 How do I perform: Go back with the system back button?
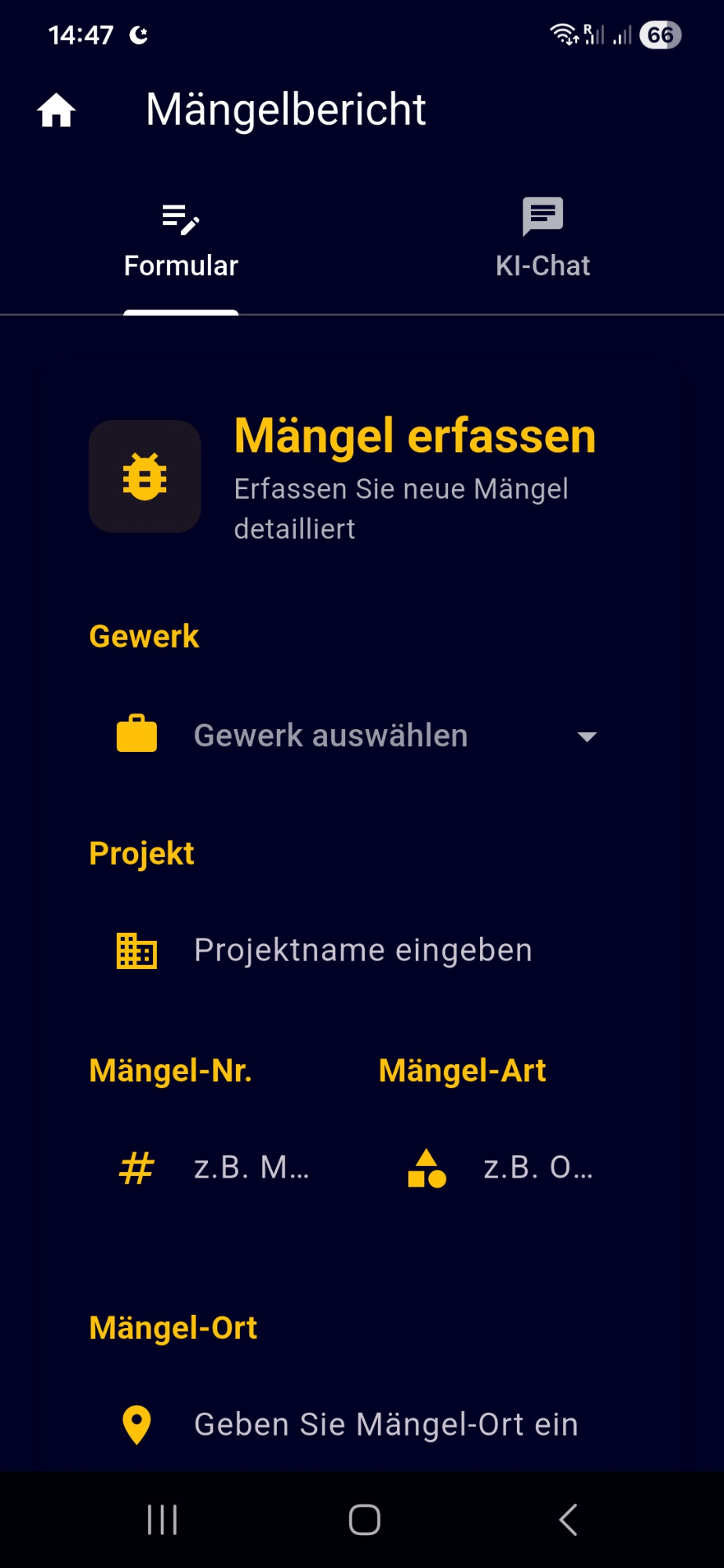tap(568, 1519)
